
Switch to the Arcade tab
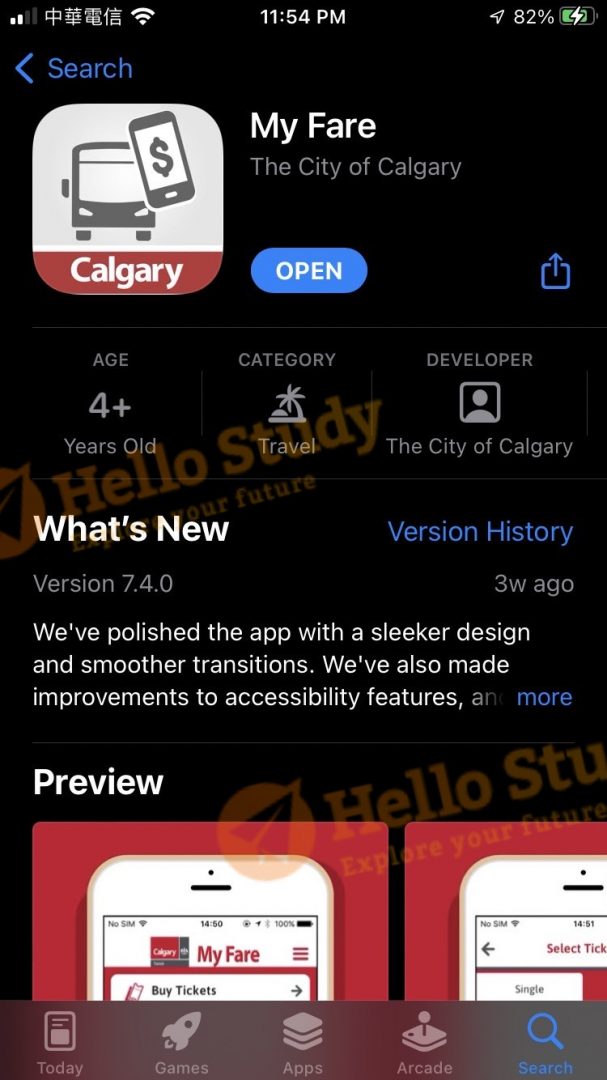click(424, 1042)
